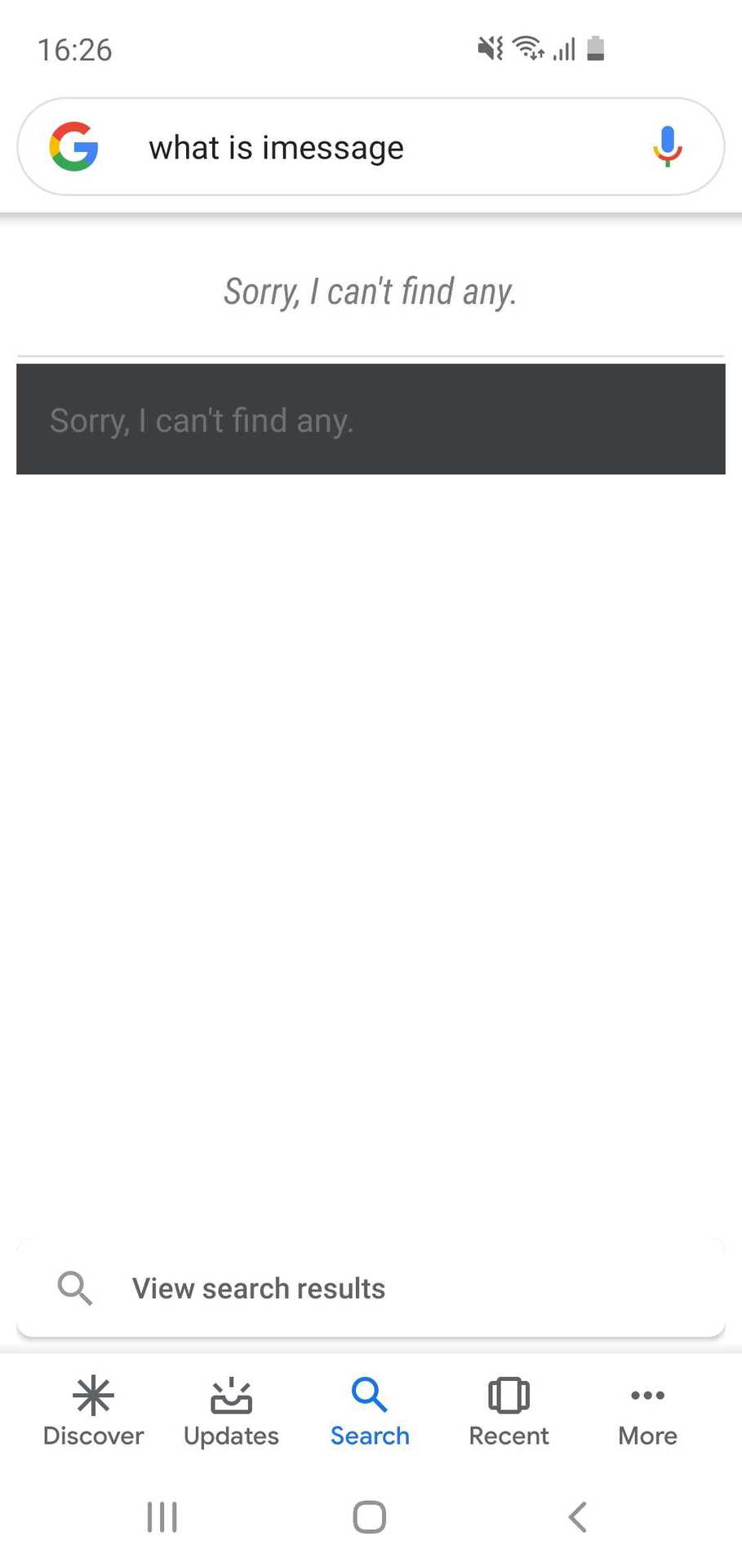
Task: Open the Updates tab
Action: (x=231, y=1411)
